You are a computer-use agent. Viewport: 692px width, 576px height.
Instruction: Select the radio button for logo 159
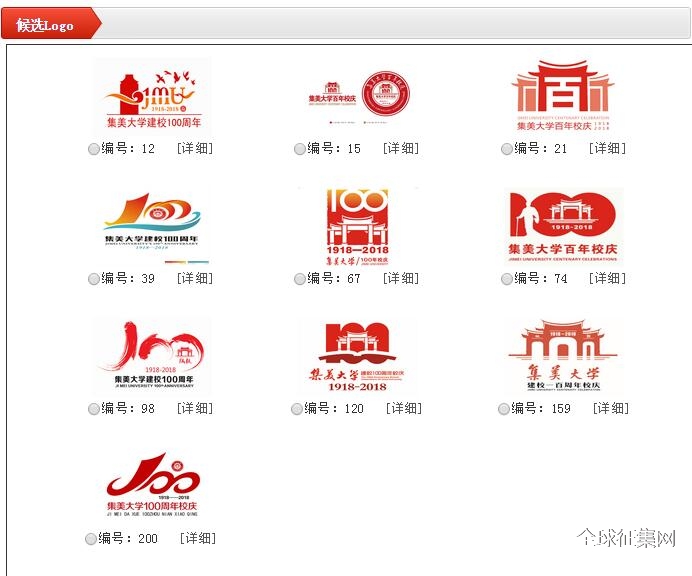504,409
